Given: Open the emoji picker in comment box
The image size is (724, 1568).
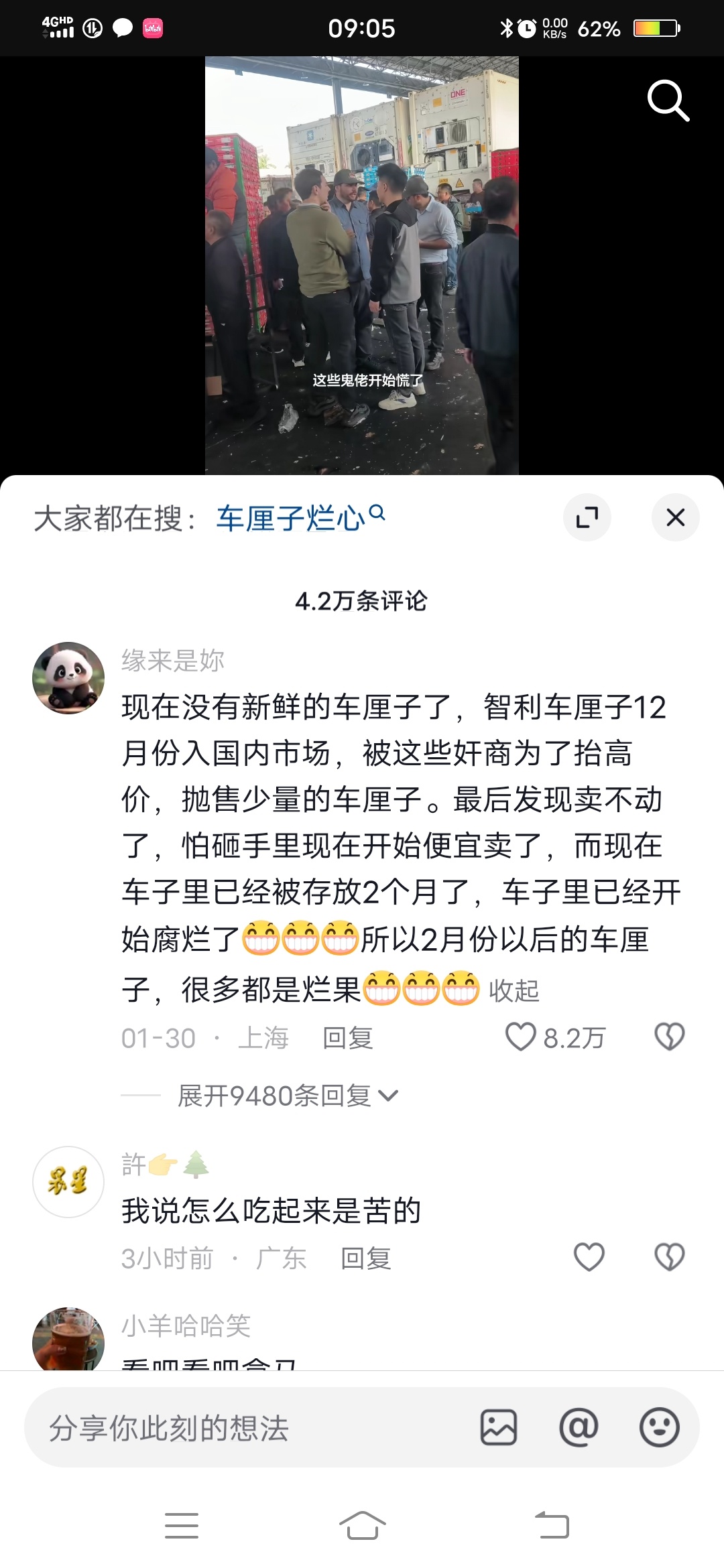Looking at the screenshot, I should [x=659, y=1427].
